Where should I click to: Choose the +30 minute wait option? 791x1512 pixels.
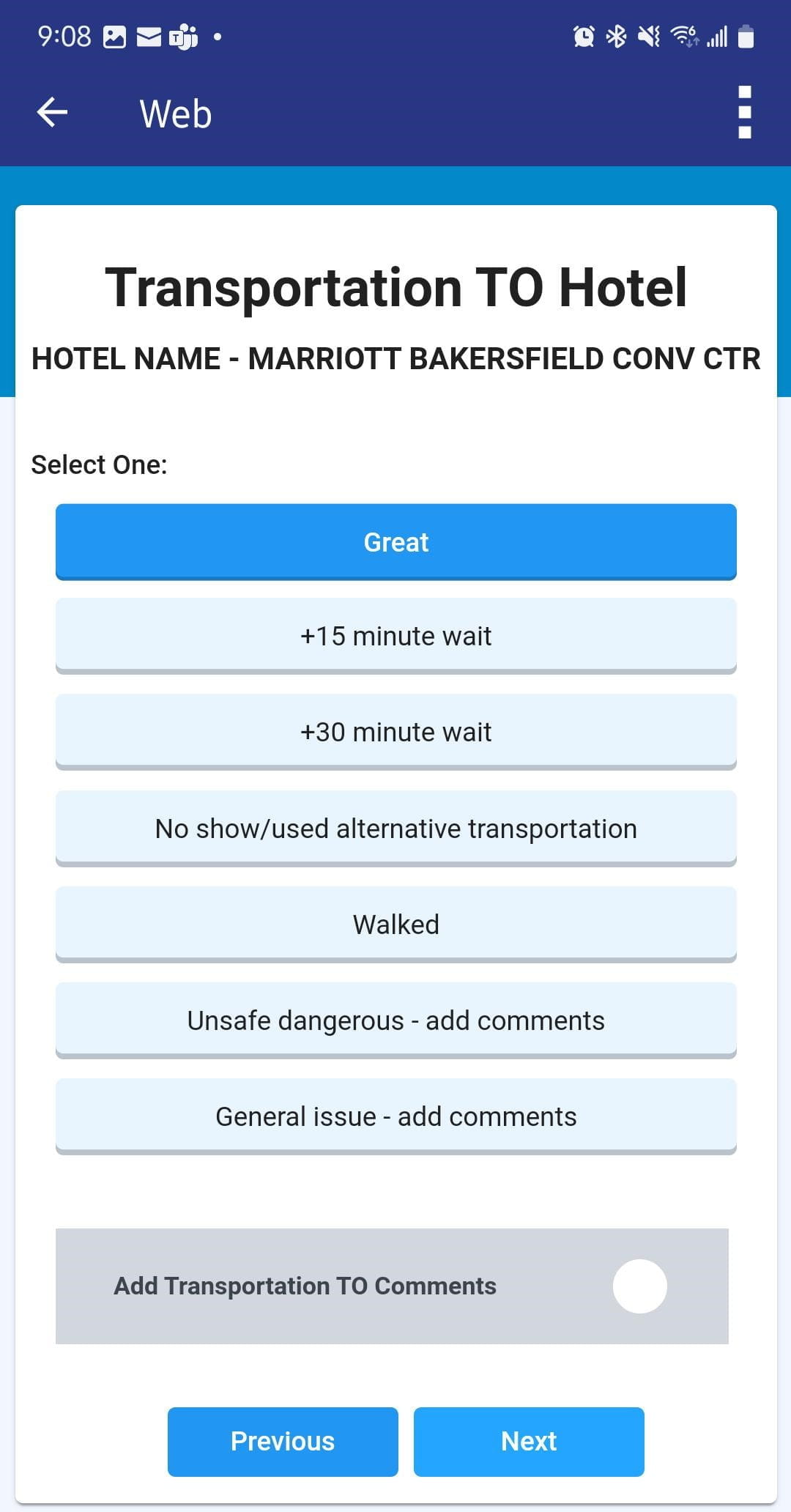[x=396, y=732]
